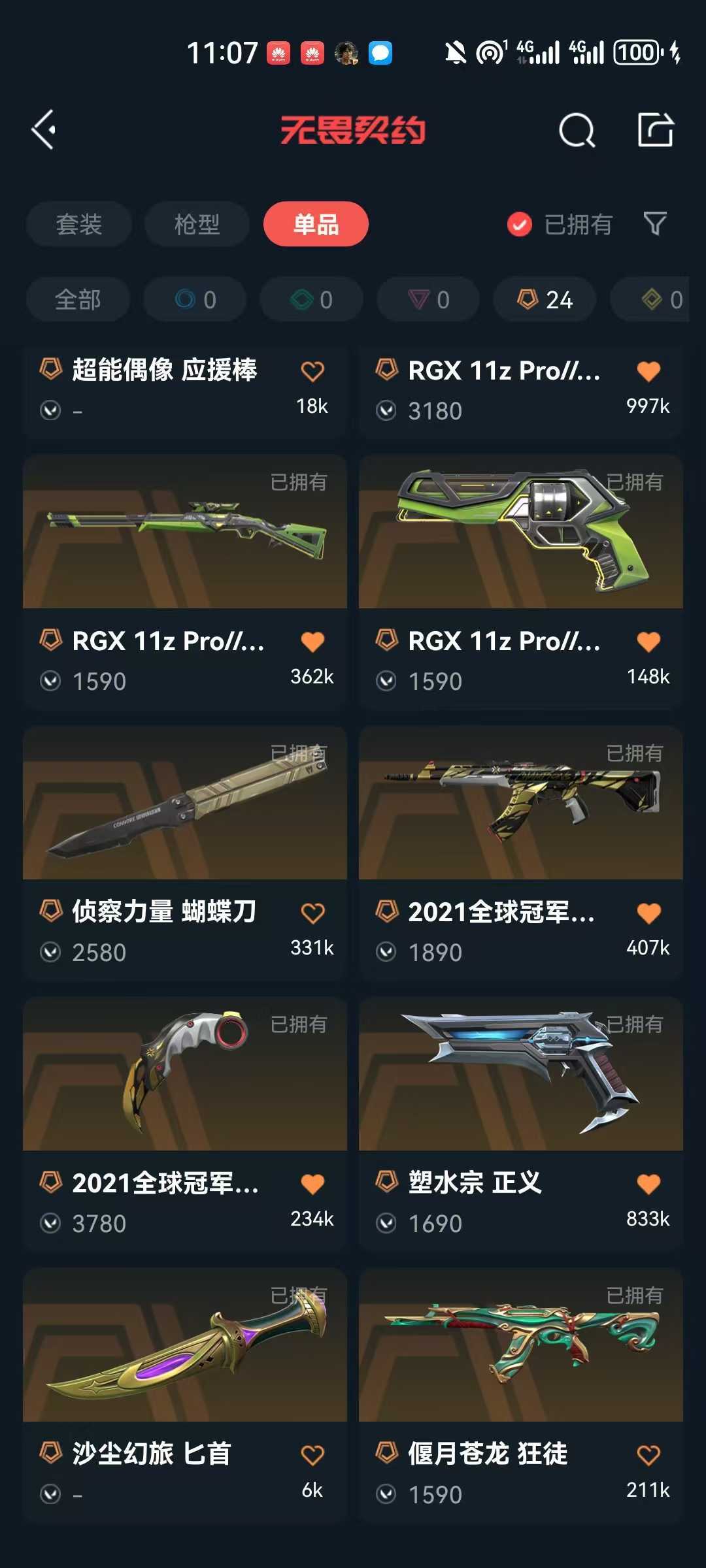Open the 塑水宗 正义 skin card

point(521,1123)
